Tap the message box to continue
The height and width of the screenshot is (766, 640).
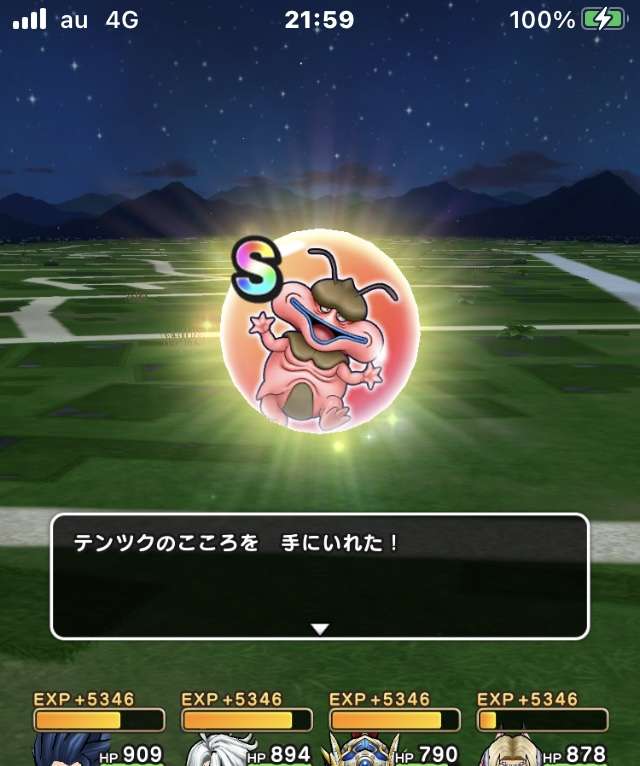click(319, 577)
